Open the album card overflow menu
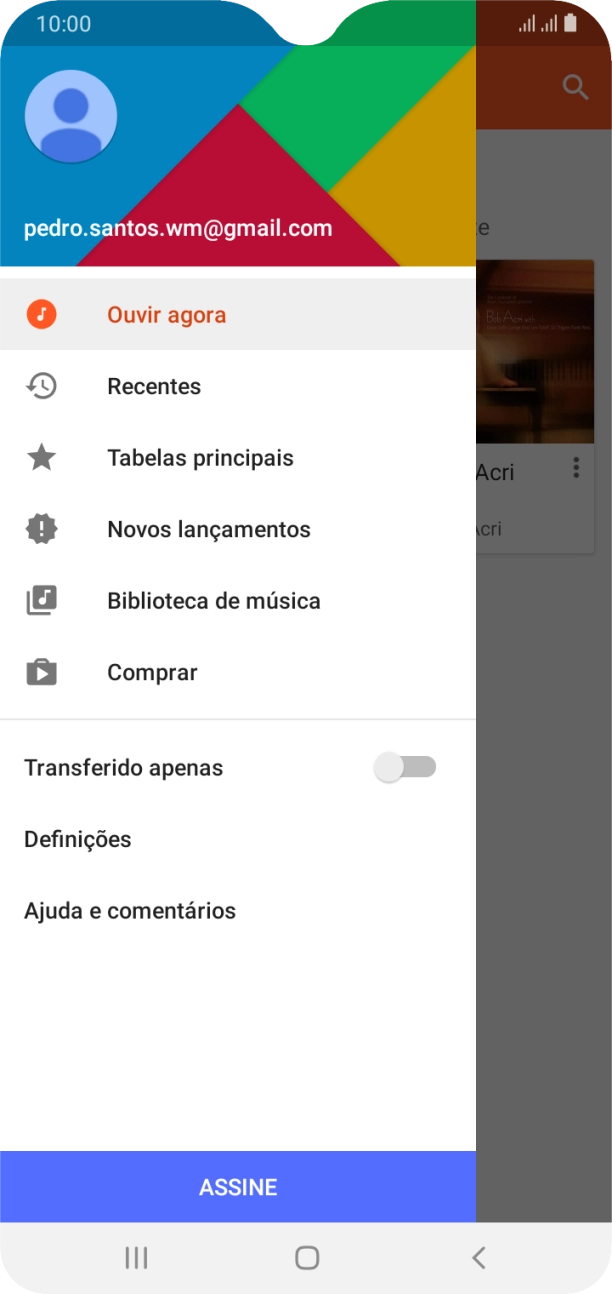 tap(576, 468)
